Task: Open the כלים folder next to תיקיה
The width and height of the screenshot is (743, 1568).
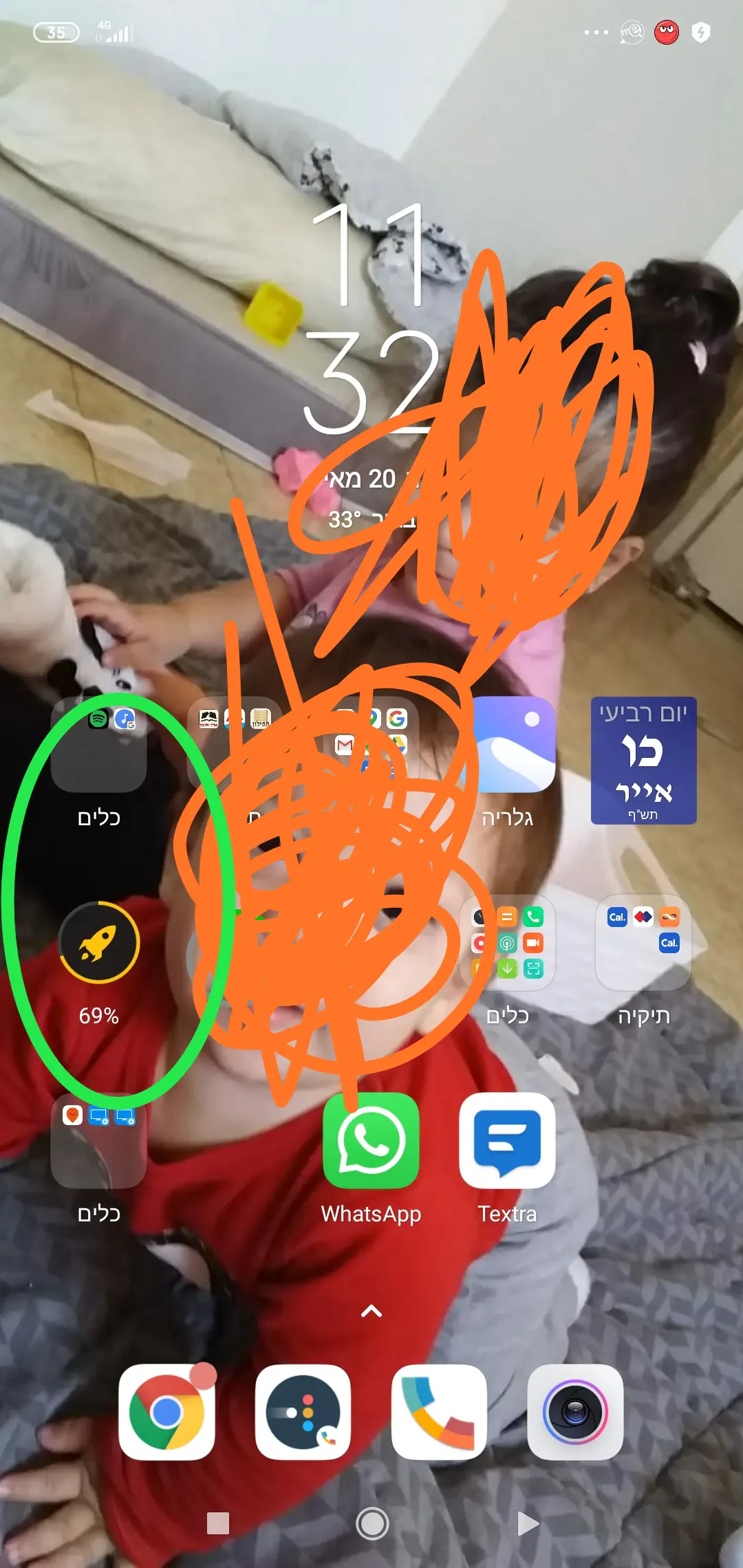Action: (x=508, y=943)
